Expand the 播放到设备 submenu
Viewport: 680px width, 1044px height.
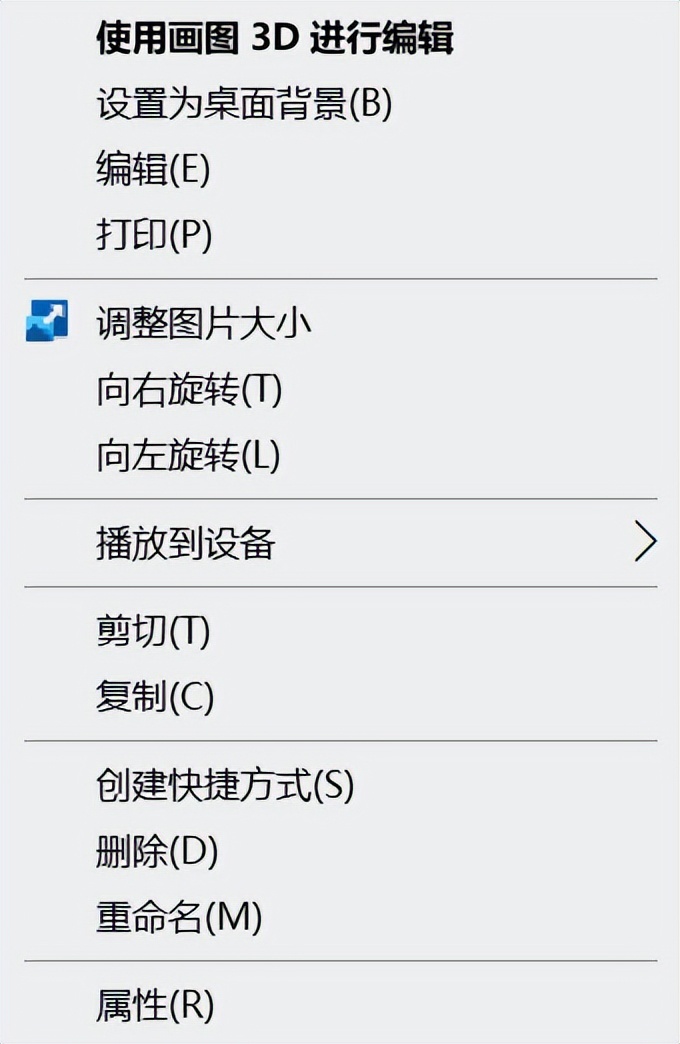(186, 543)
